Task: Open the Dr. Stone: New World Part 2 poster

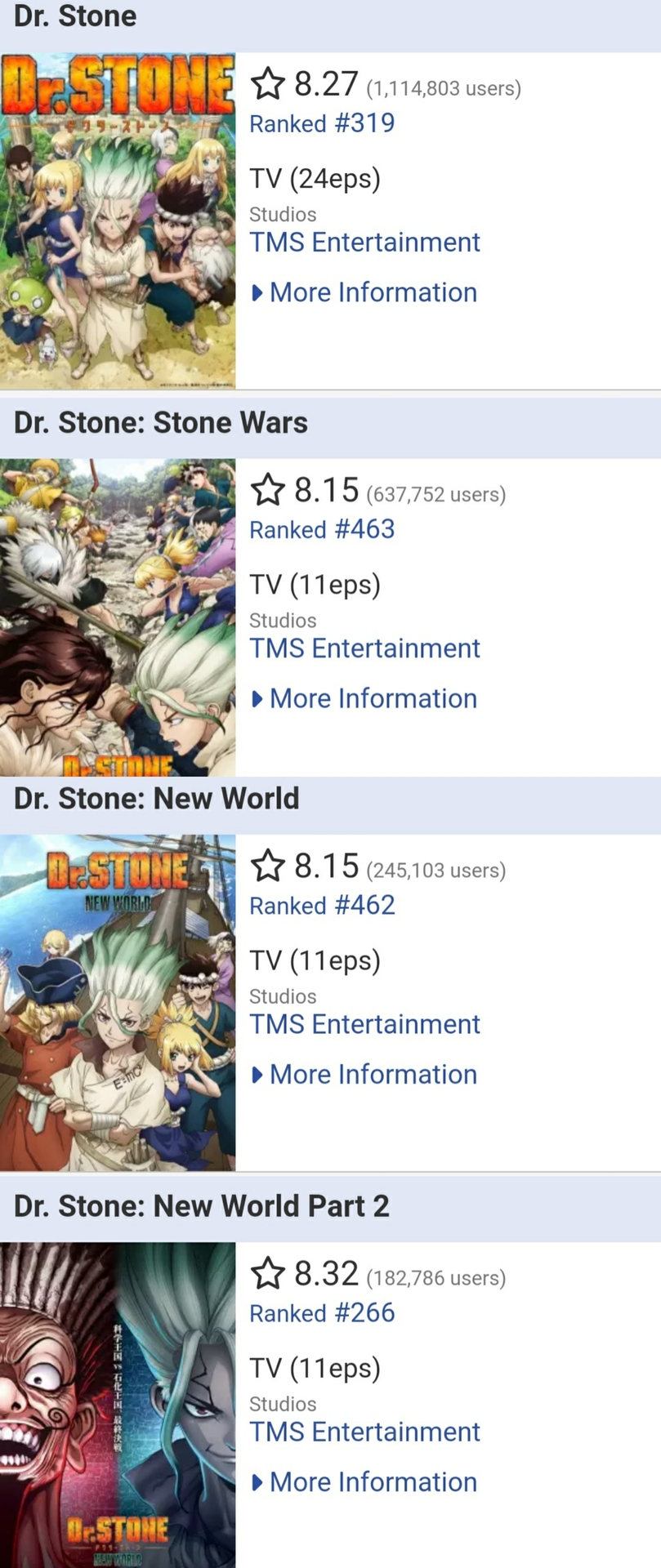Action: coord(118,1404)
